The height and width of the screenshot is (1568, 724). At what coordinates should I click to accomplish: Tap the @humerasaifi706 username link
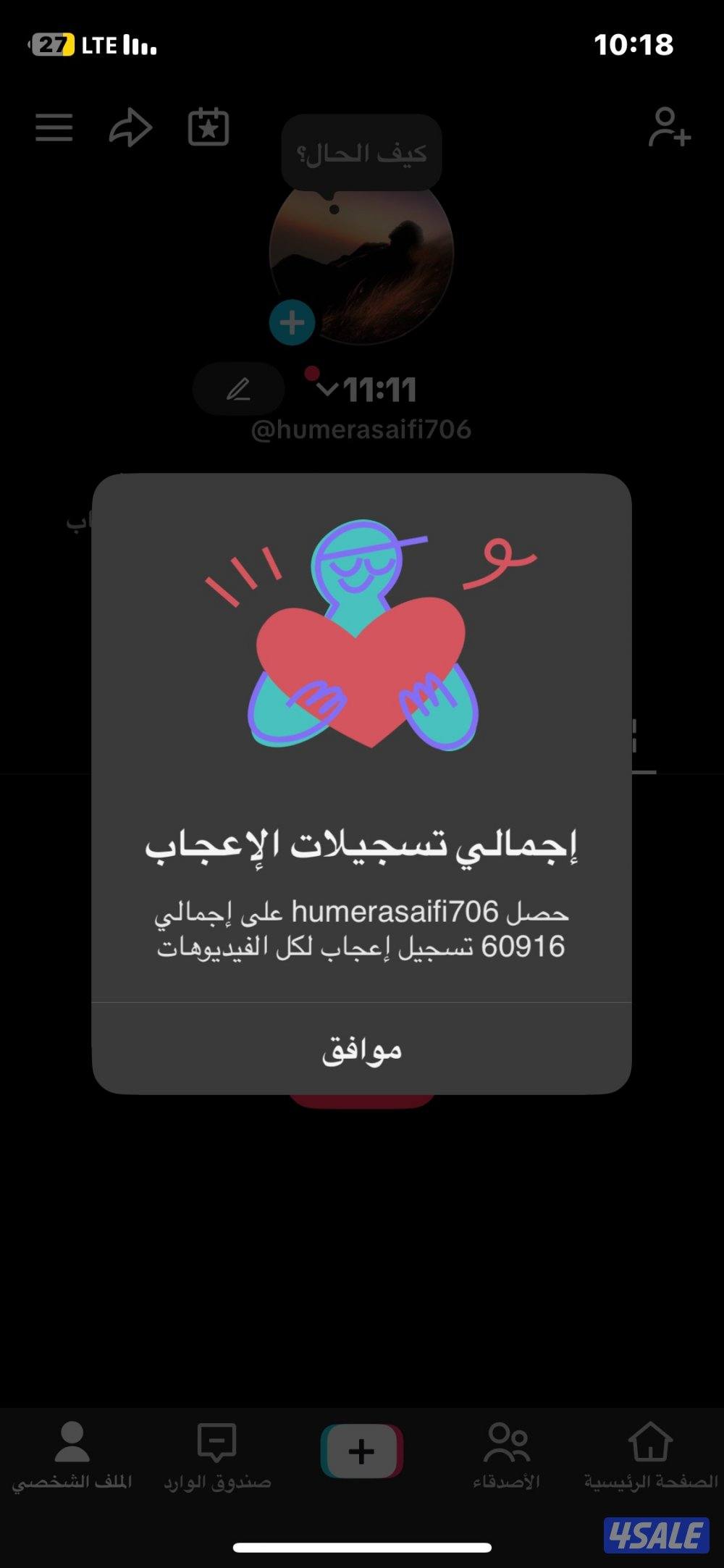coord(362,429)
